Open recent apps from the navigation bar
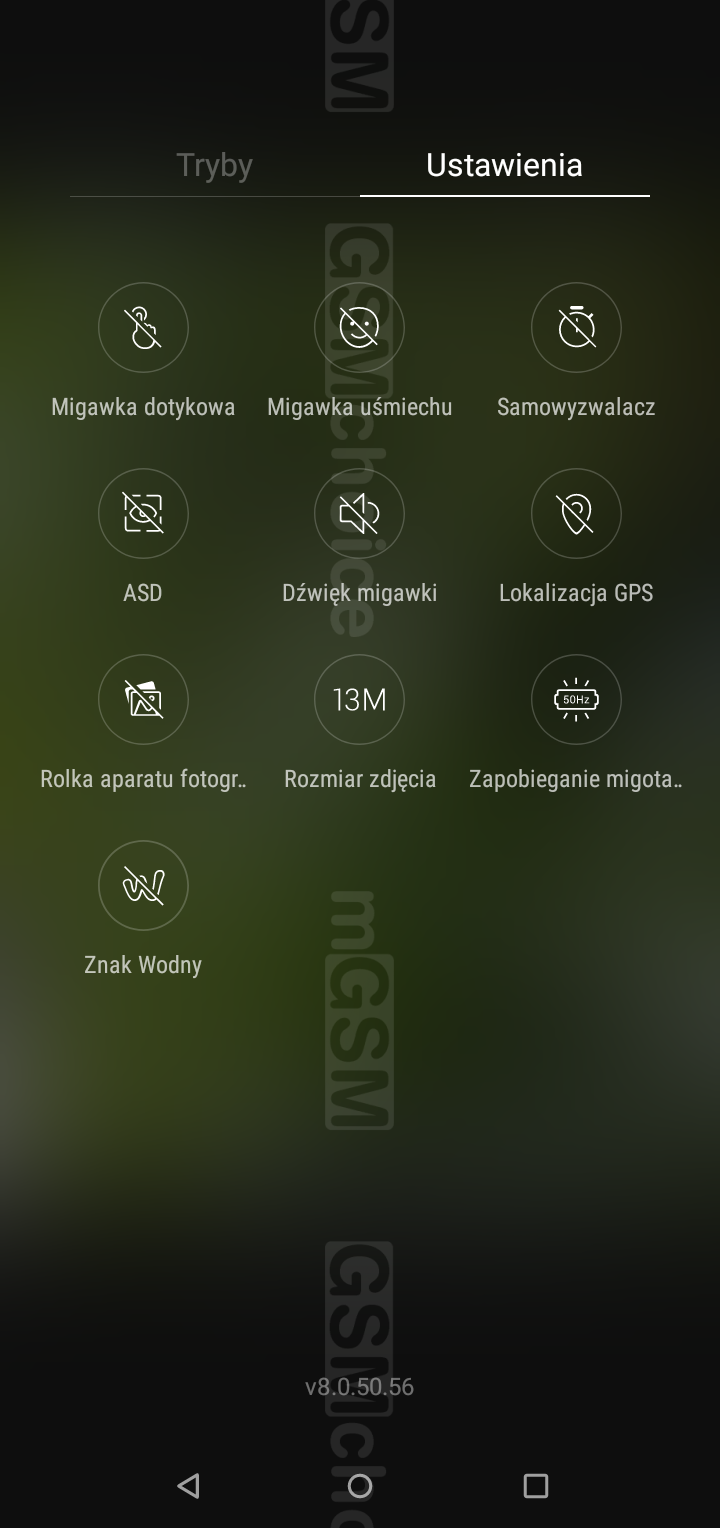 [536, 1486]
